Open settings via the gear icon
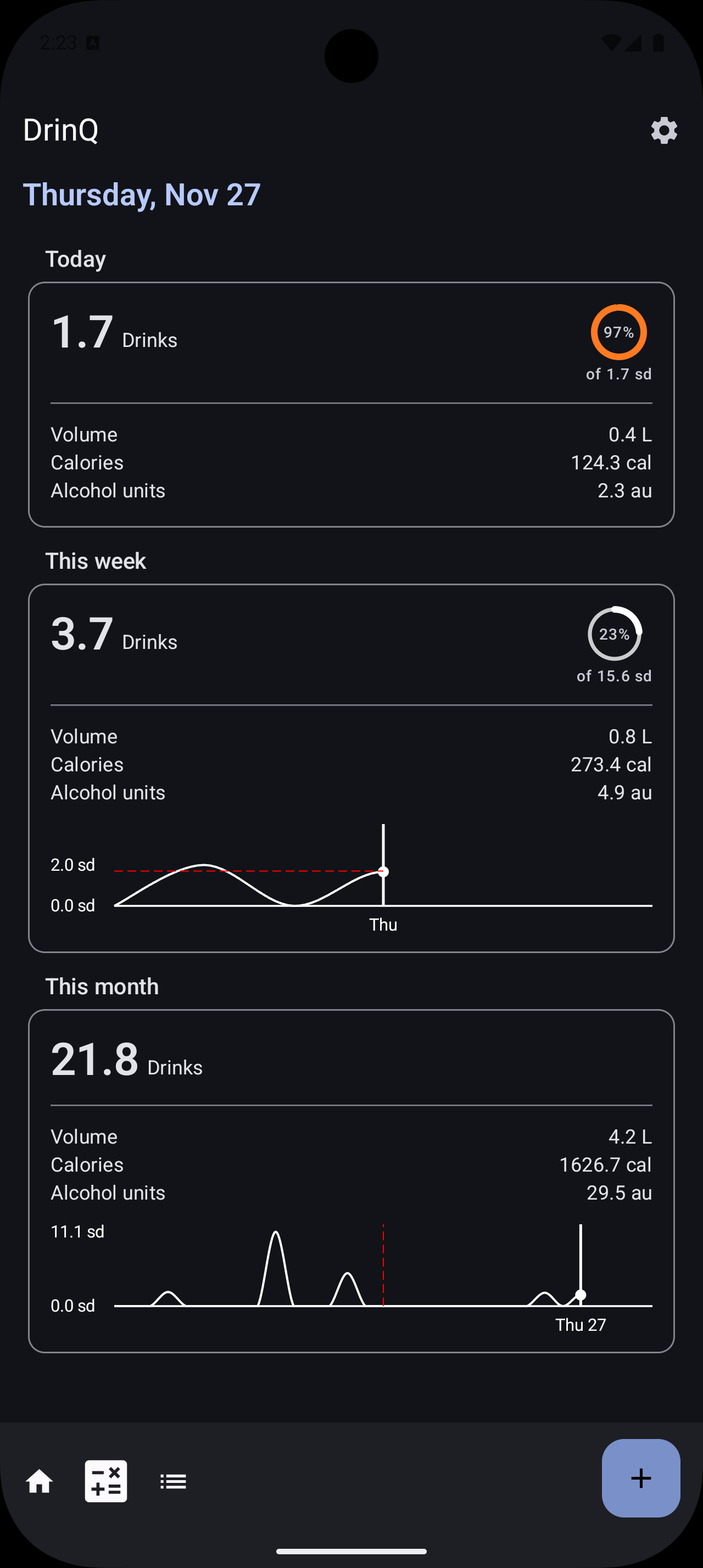Image resolution: width=703 pixels, height=1568 pixels. coord(663,130)
